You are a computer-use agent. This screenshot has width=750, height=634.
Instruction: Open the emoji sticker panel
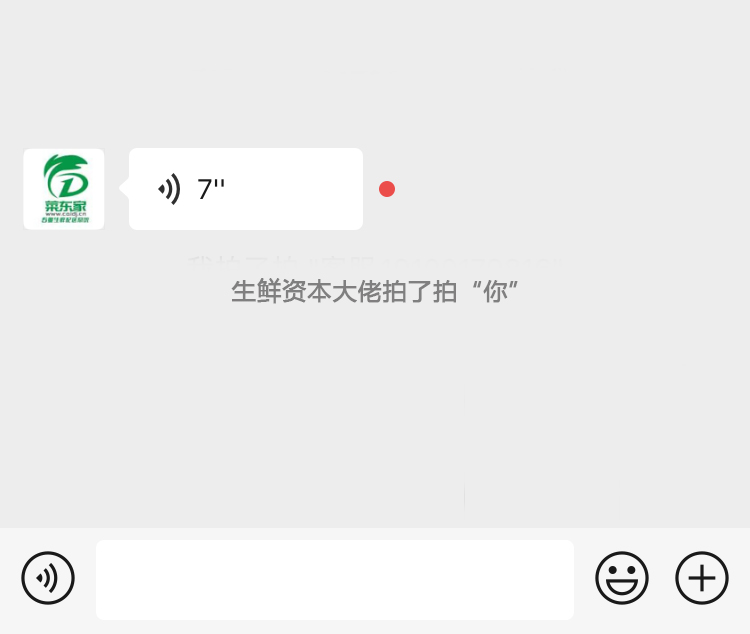pos(622,578)
